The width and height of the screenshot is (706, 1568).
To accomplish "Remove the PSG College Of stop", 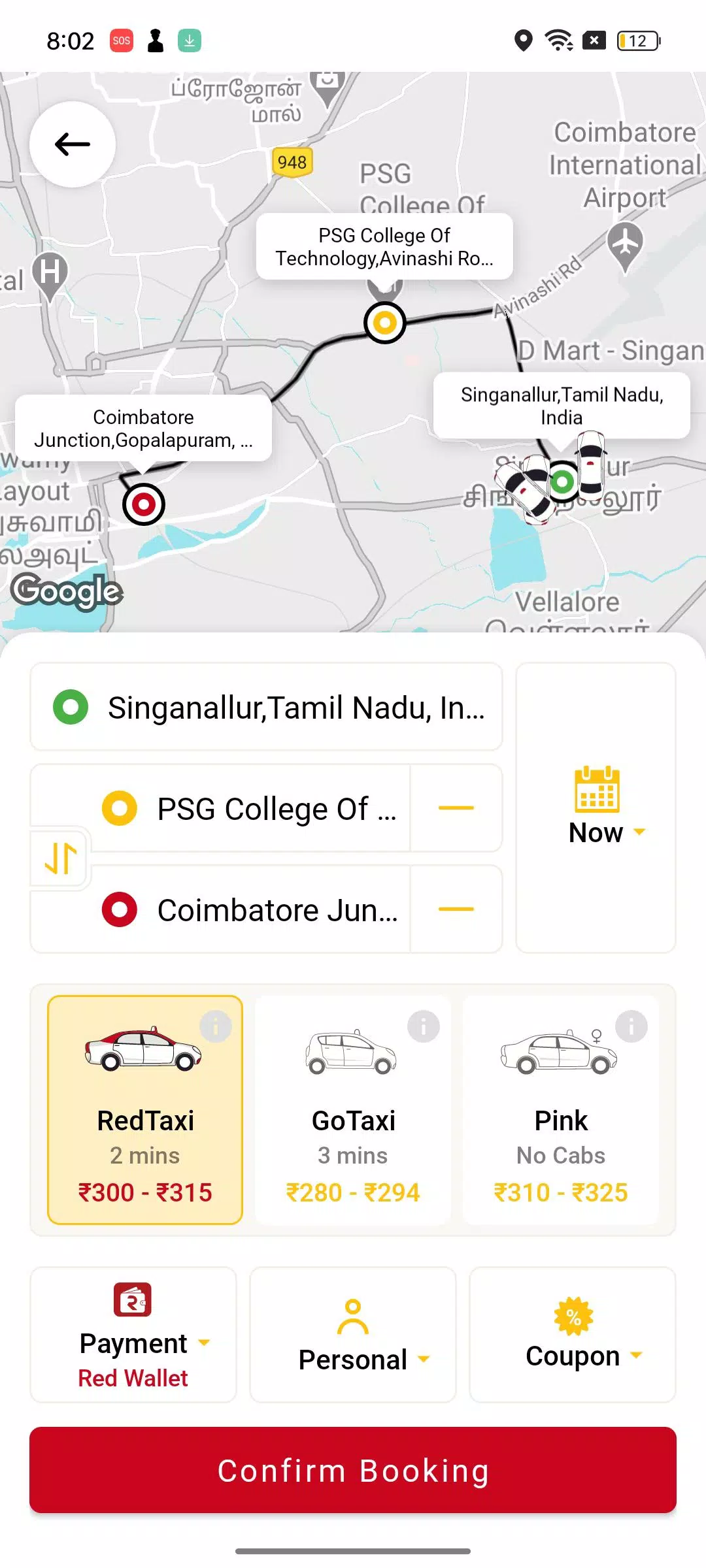I will (x=456, y=808).
